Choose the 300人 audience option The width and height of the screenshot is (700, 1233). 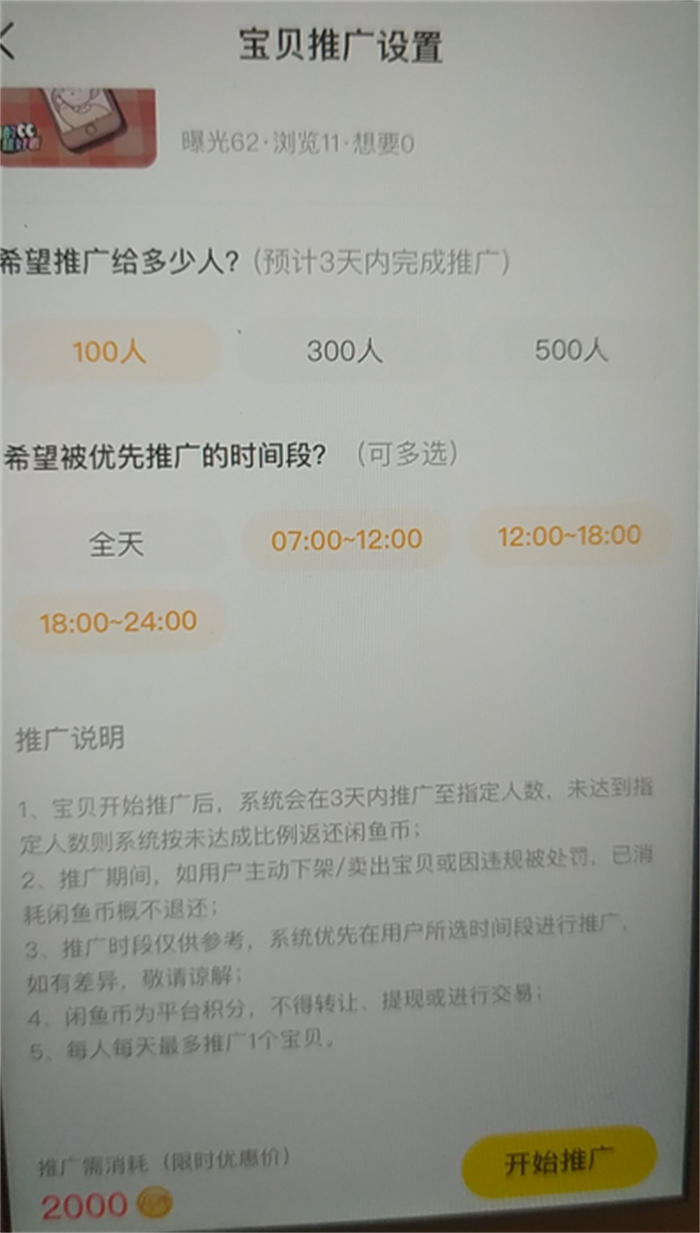pyautogui.click(x=344, y=351)
